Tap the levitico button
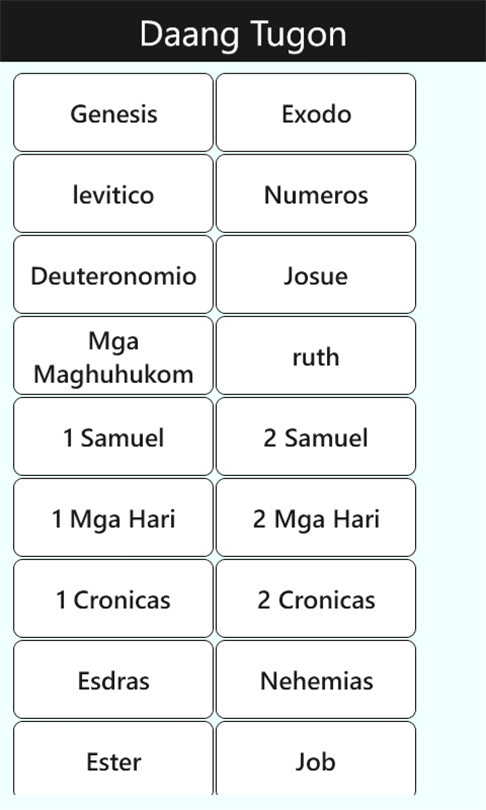Image resolution: width=486 pixels, height=810 pixels. coord(113,194)
